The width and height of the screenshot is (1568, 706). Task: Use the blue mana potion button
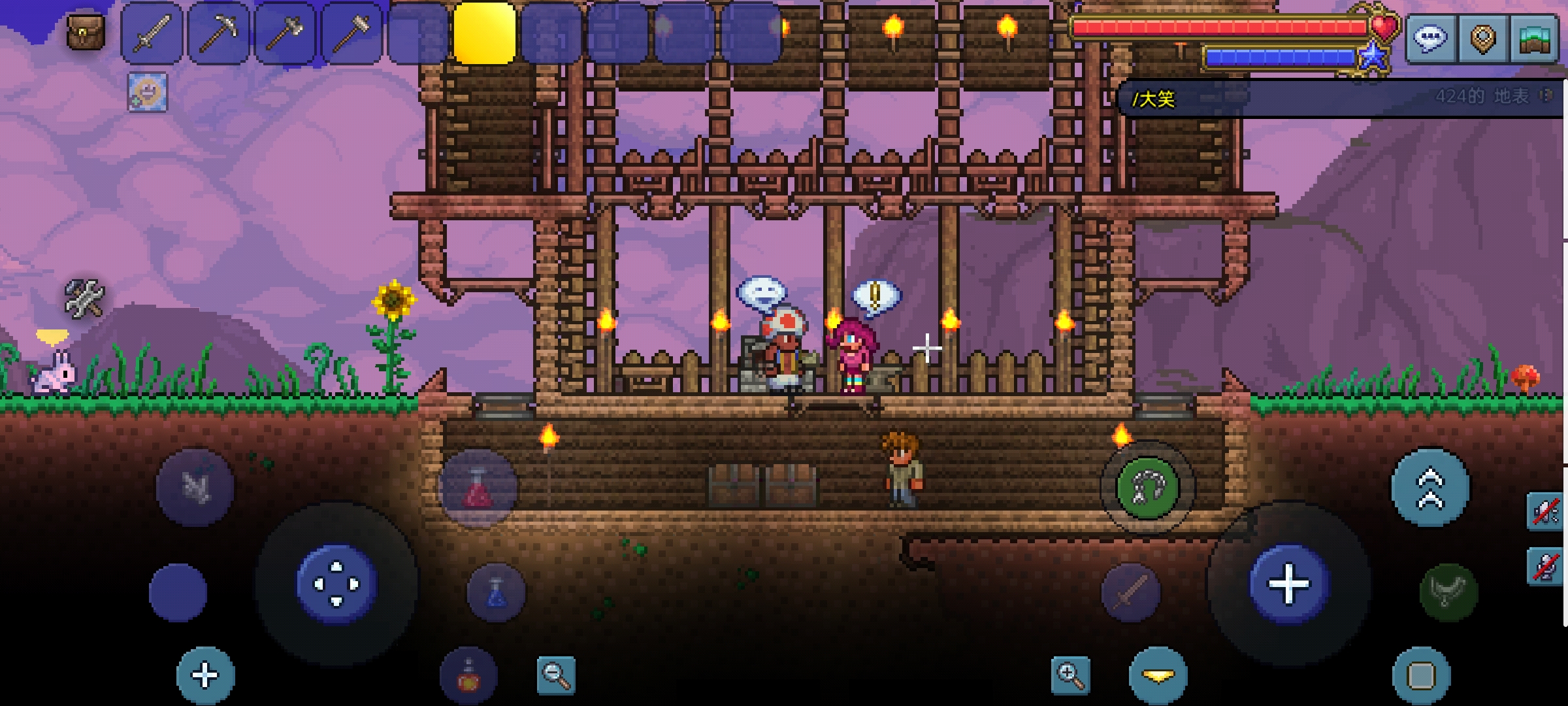click(496, 592)
